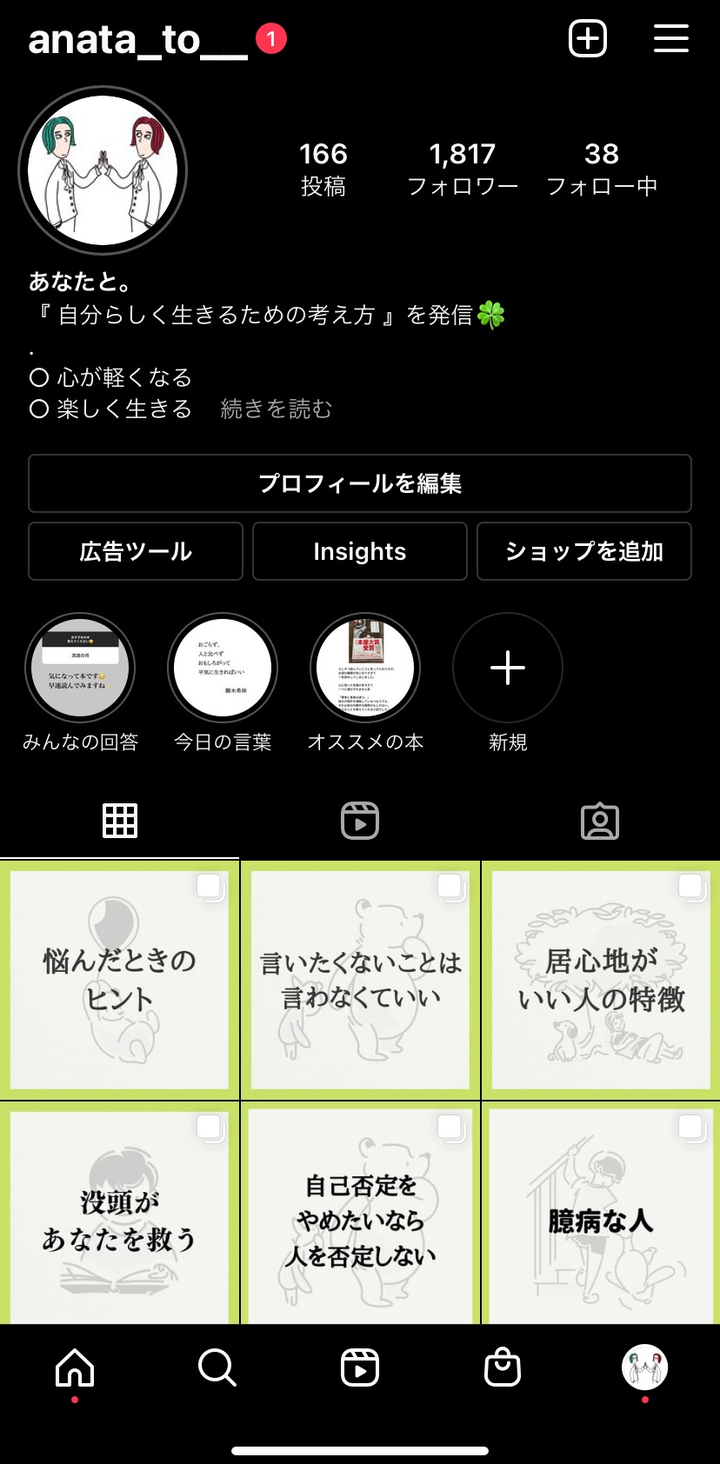Open the hamburger menu

[671, 39]
